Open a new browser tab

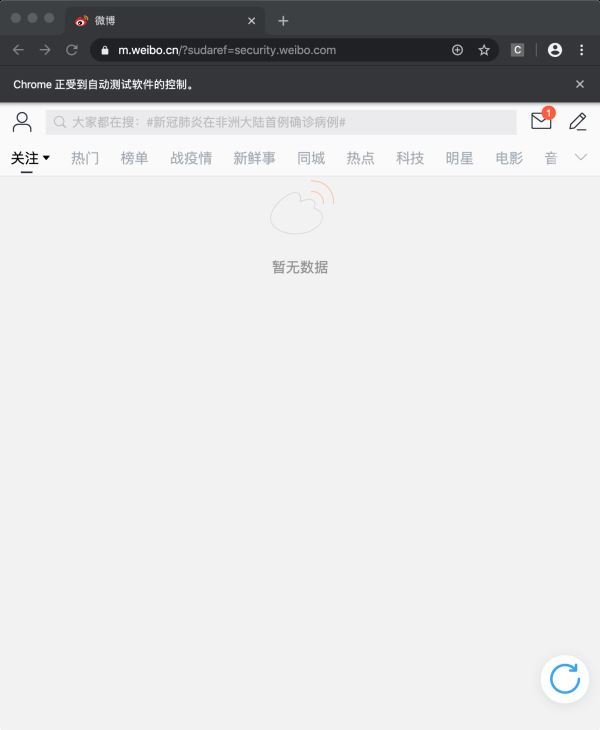click(283, 20)
